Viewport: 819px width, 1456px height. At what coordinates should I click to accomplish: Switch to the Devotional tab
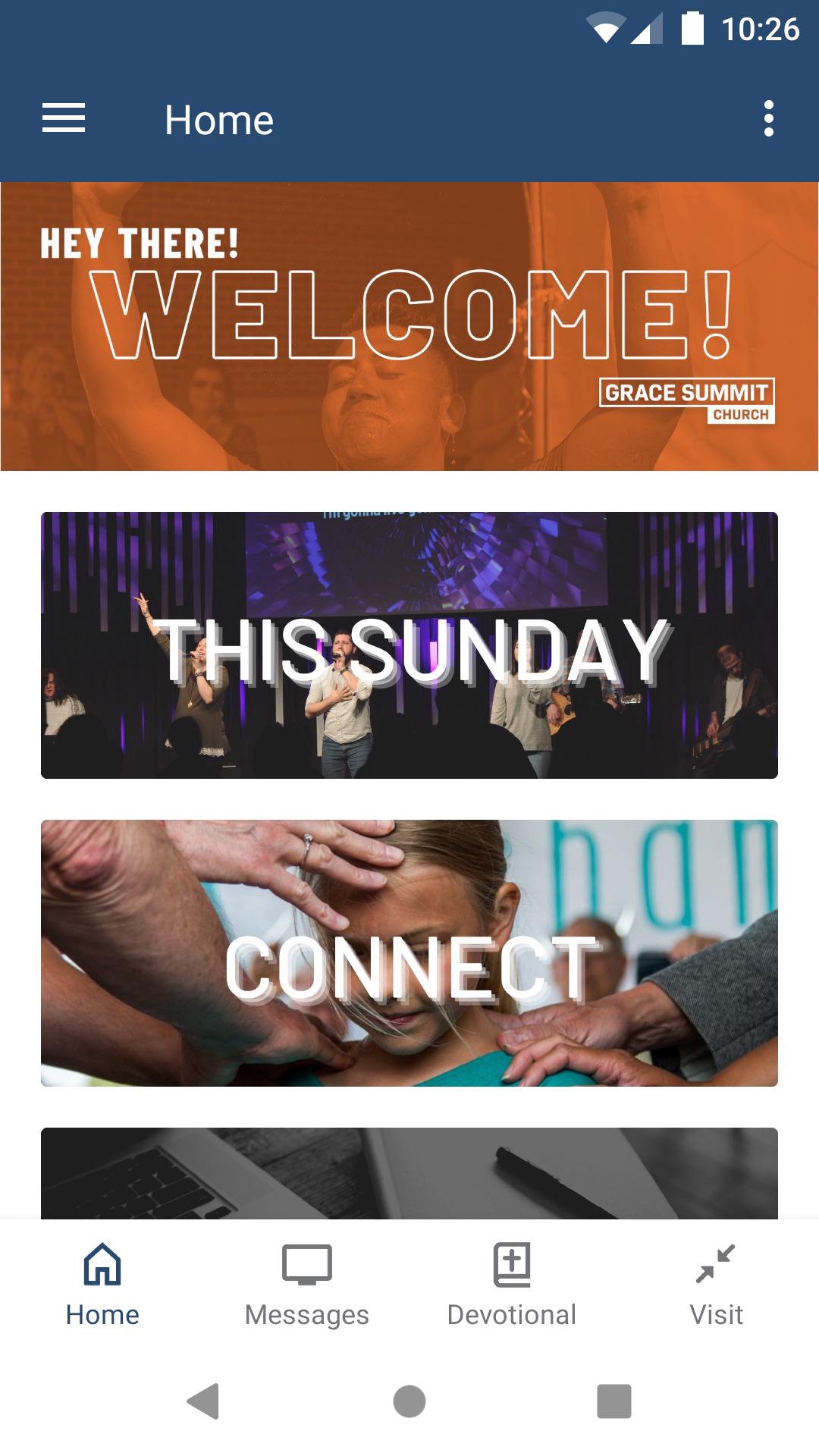point(512,1285)
